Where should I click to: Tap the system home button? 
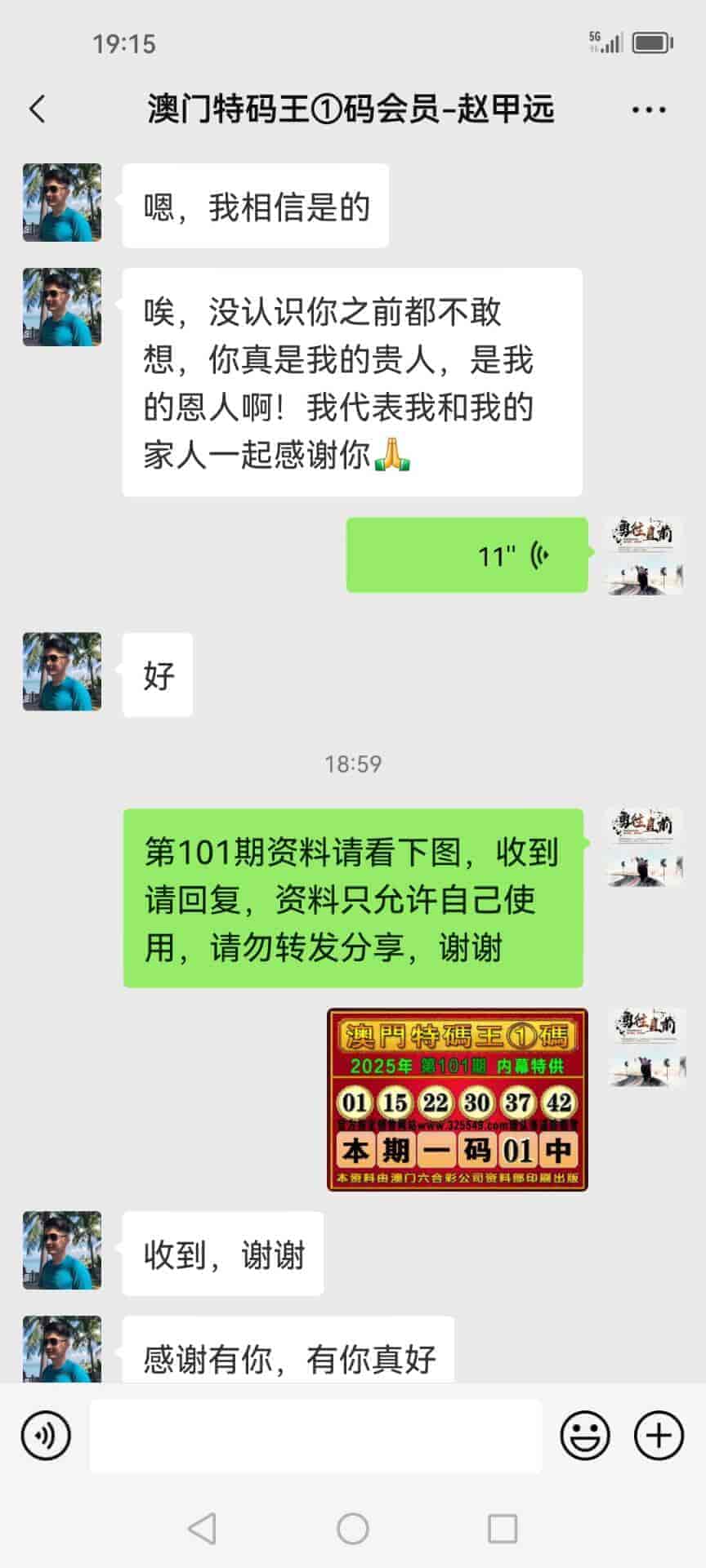coord(353,1528)
